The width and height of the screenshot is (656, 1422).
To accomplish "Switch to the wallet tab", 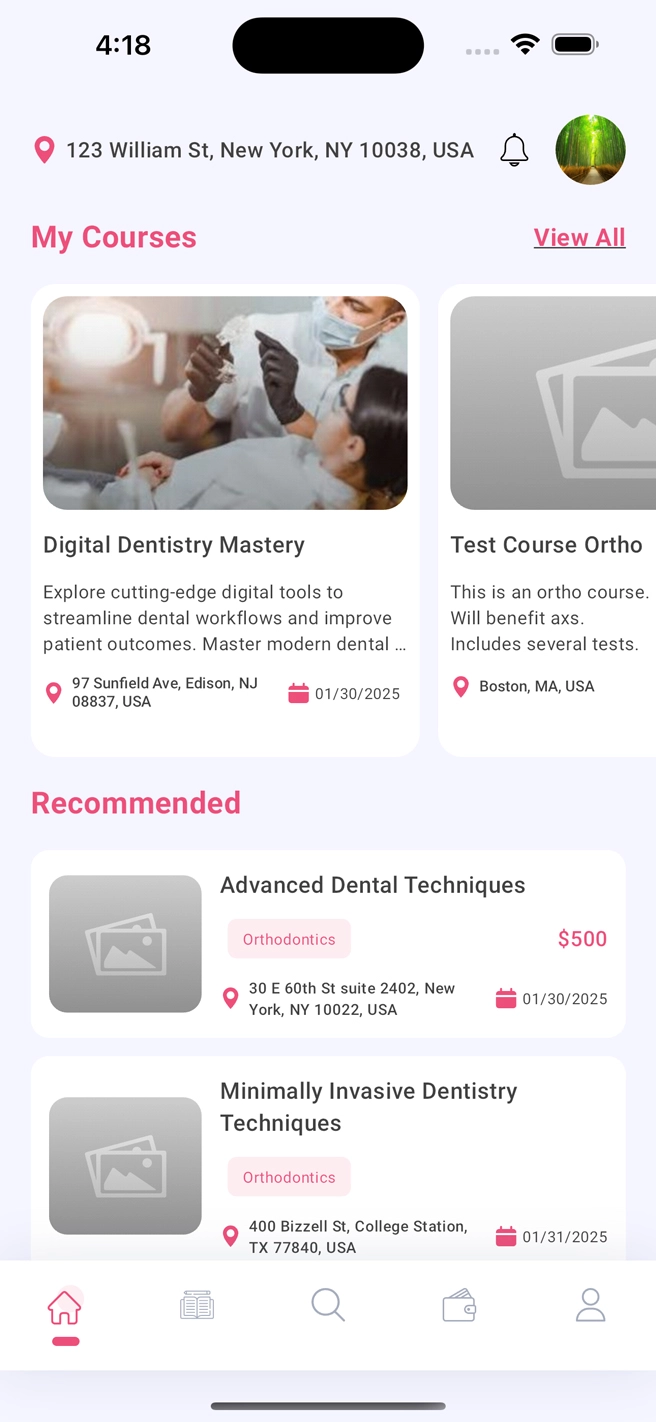I will pos(459,1306).
